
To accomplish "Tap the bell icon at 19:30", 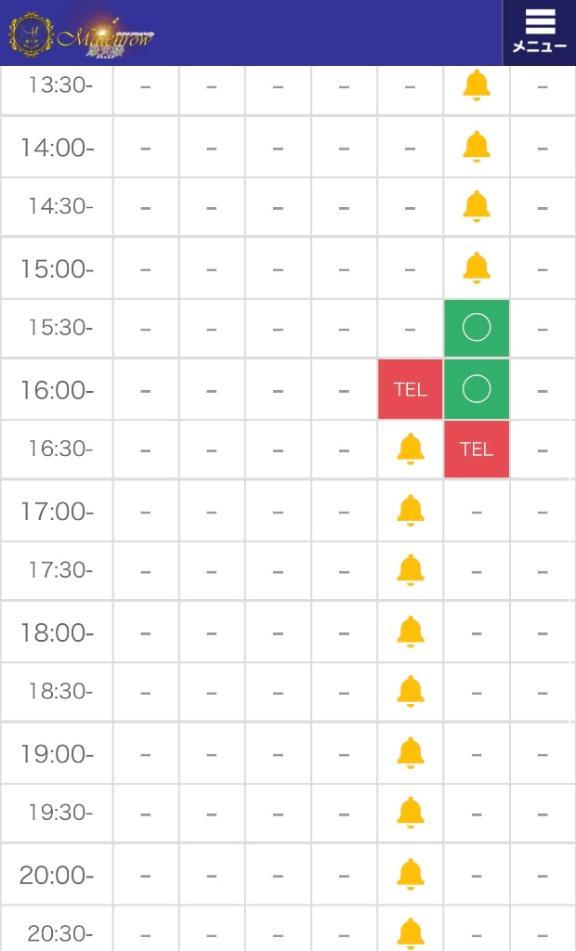I will 410,813.
